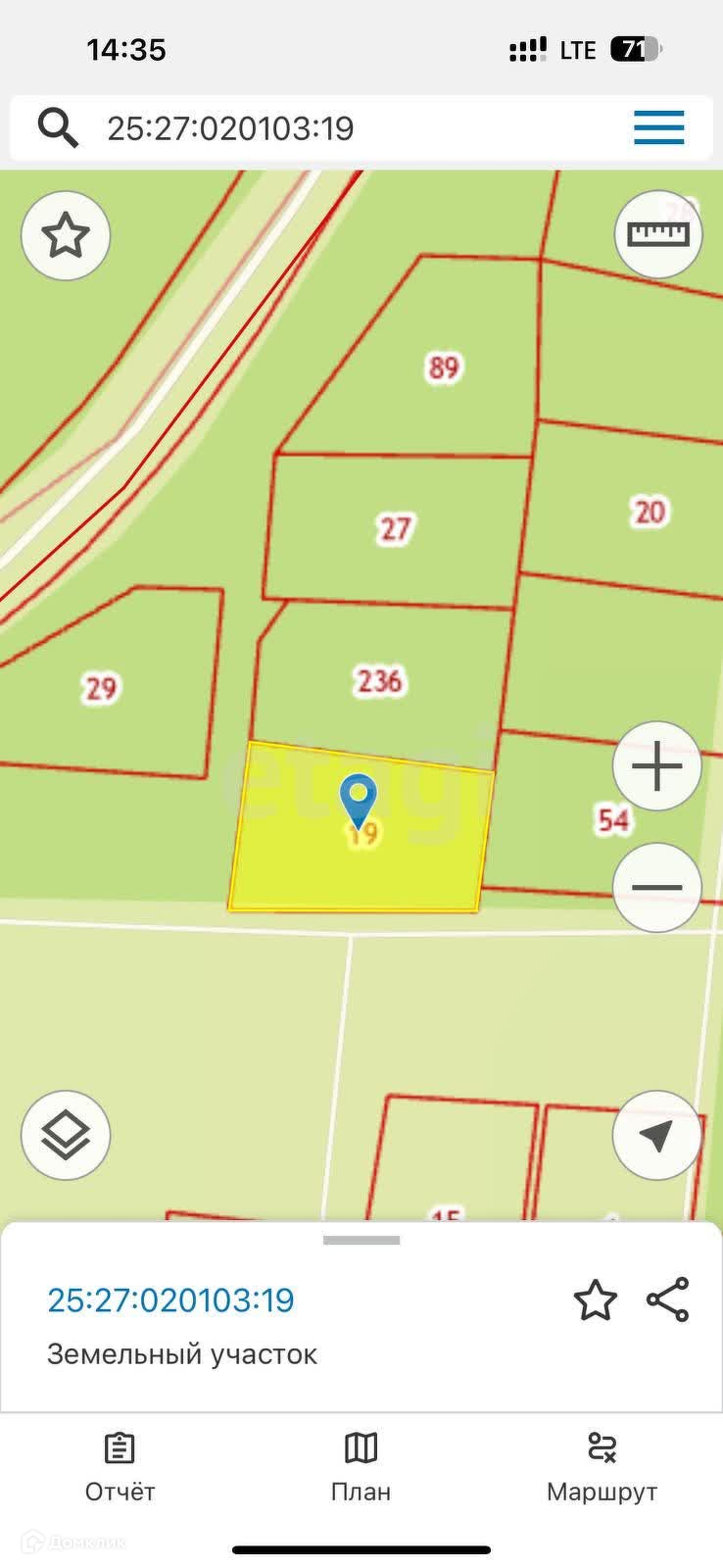Open the Отчёт tab

point(120,1467)
